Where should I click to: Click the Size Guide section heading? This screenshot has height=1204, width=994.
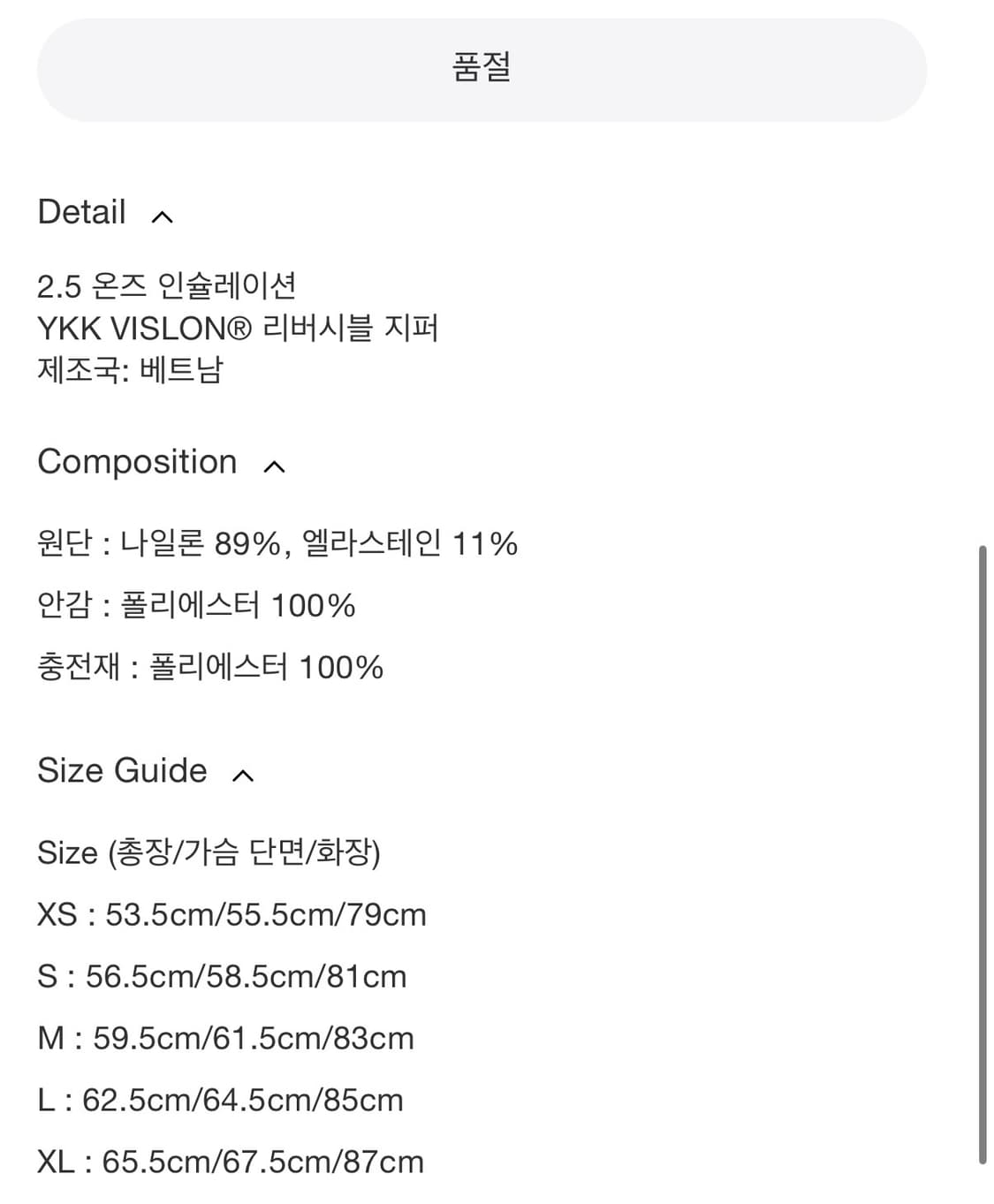point(119,770)
